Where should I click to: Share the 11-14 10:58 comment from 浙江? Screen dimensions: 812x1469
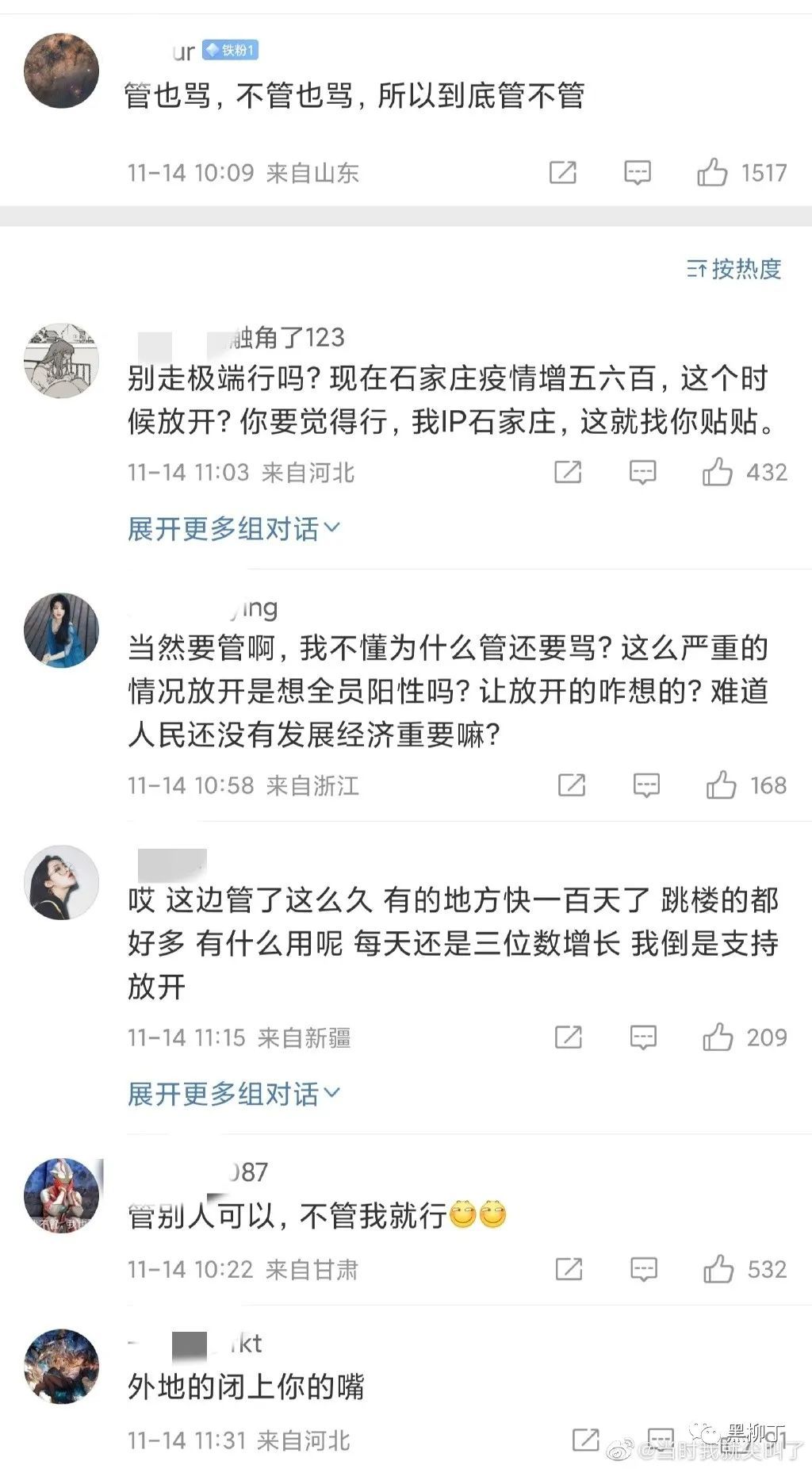(572, 785)
